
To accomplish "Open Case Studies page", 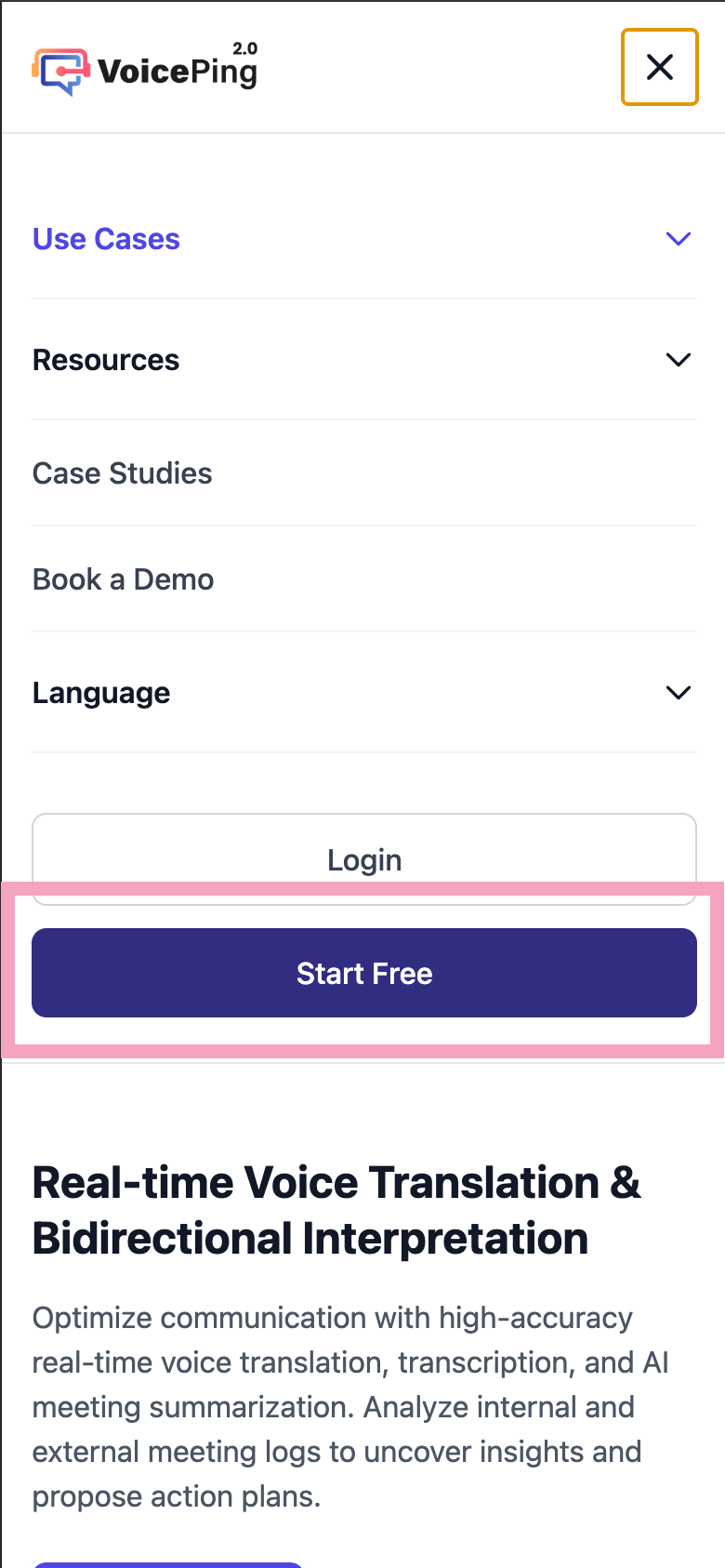I will pyautogui.click(x=123, y=473).
